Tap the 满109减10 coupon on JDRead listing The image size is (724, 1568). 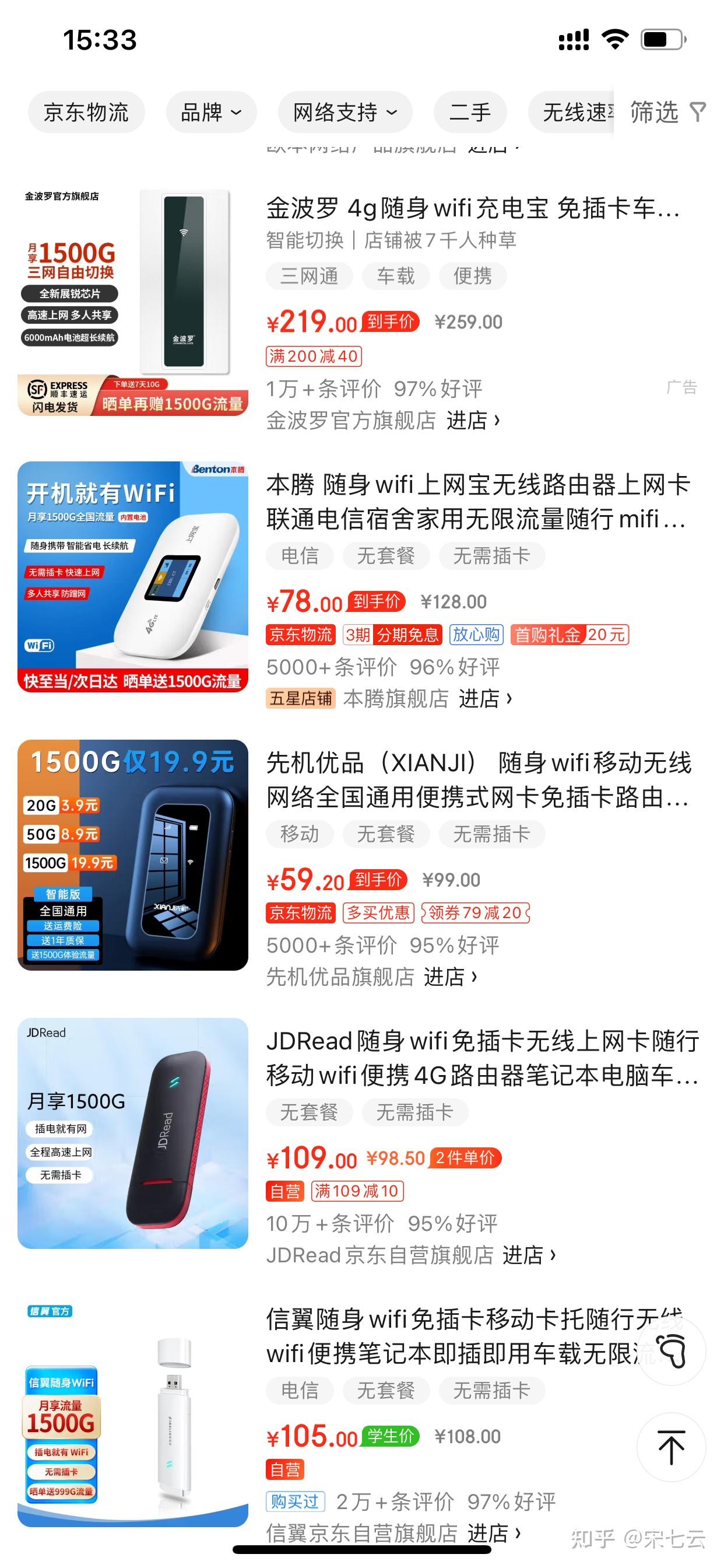(358, 1190)
